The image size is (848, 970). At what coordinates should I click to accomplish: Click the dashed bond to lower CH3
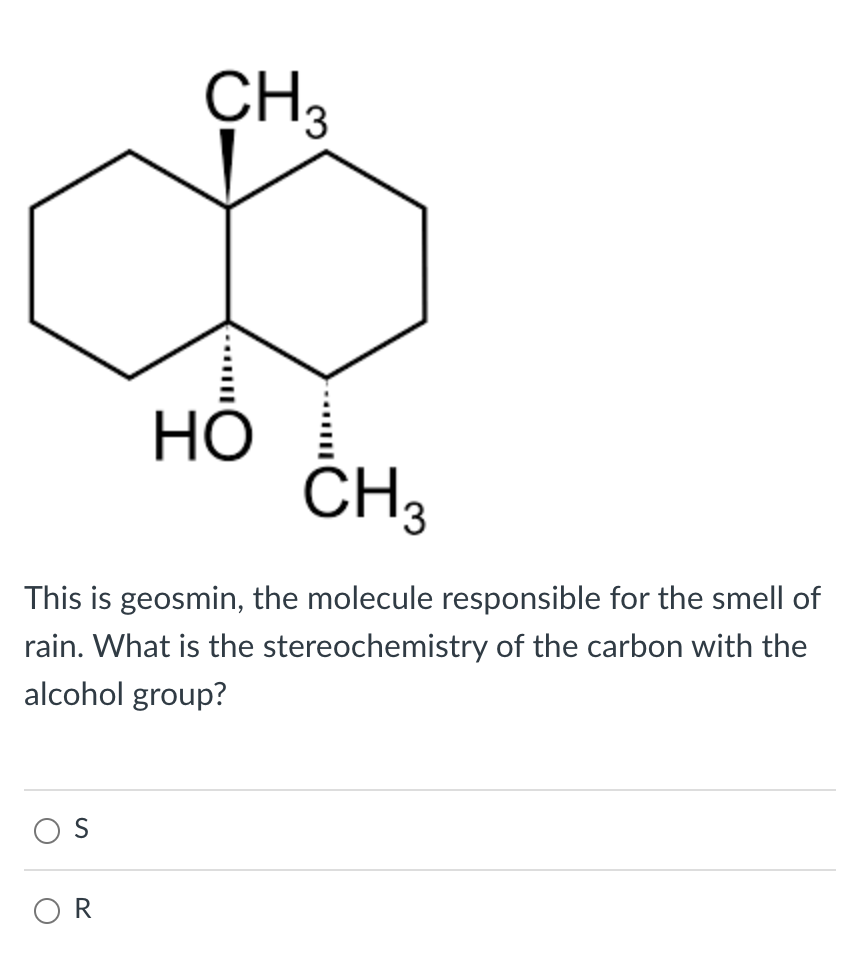328,420
